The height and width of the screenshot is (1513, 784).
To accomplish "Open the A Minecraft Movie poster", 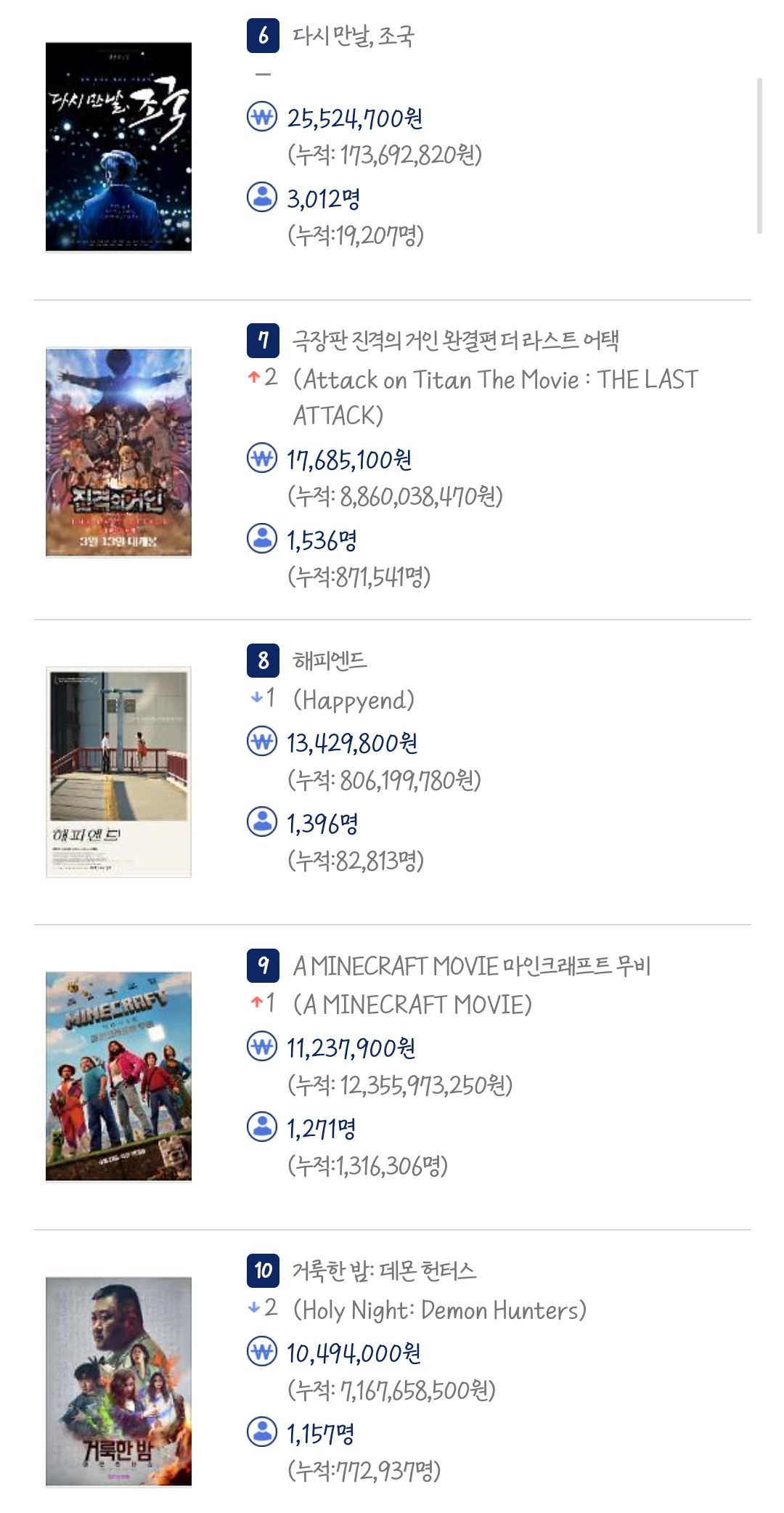I will (x=118, y=1076).
